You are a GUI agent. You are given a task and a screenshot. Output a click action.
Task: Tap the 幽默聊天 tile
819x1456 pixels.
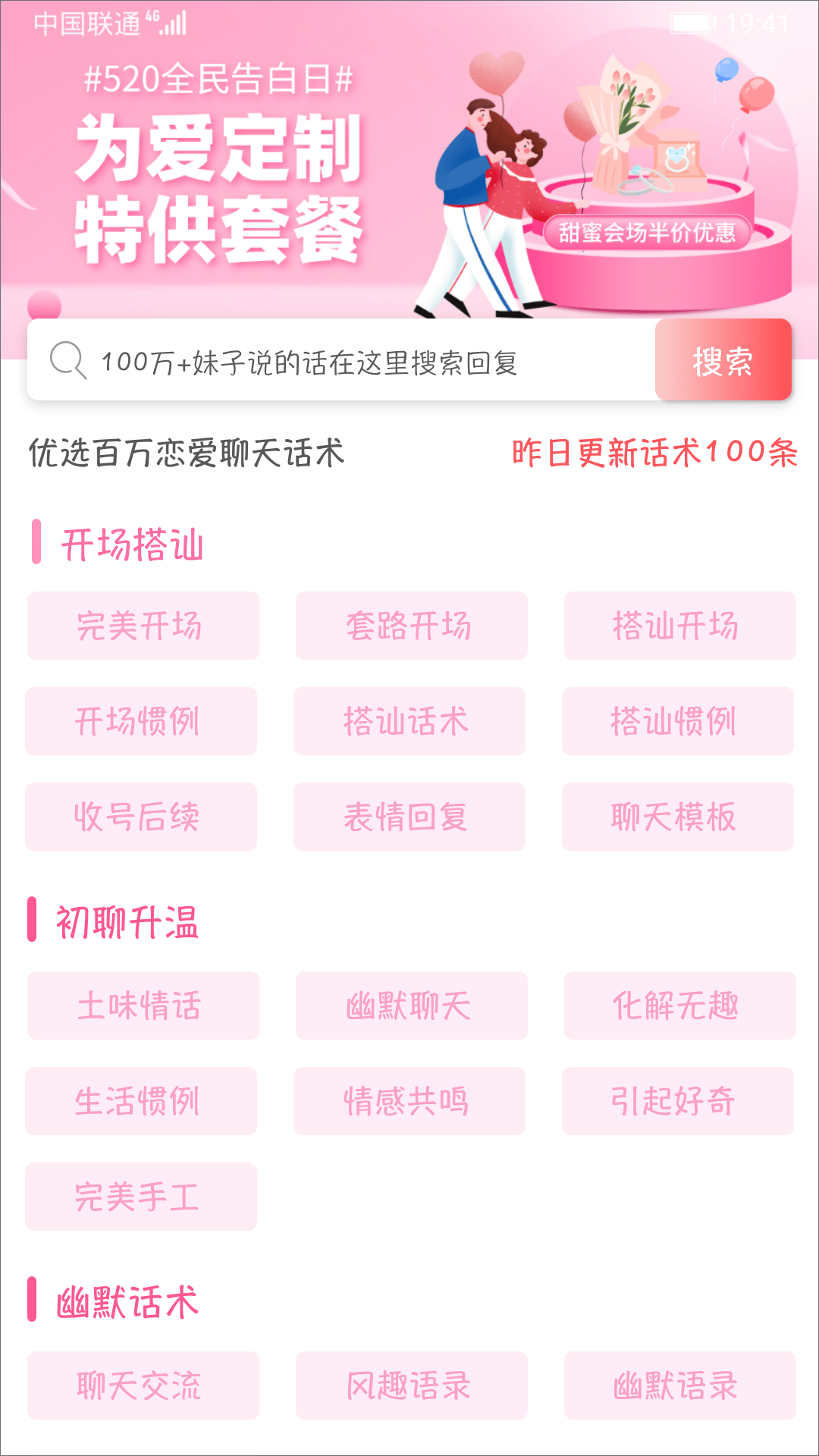(410, 1006)
